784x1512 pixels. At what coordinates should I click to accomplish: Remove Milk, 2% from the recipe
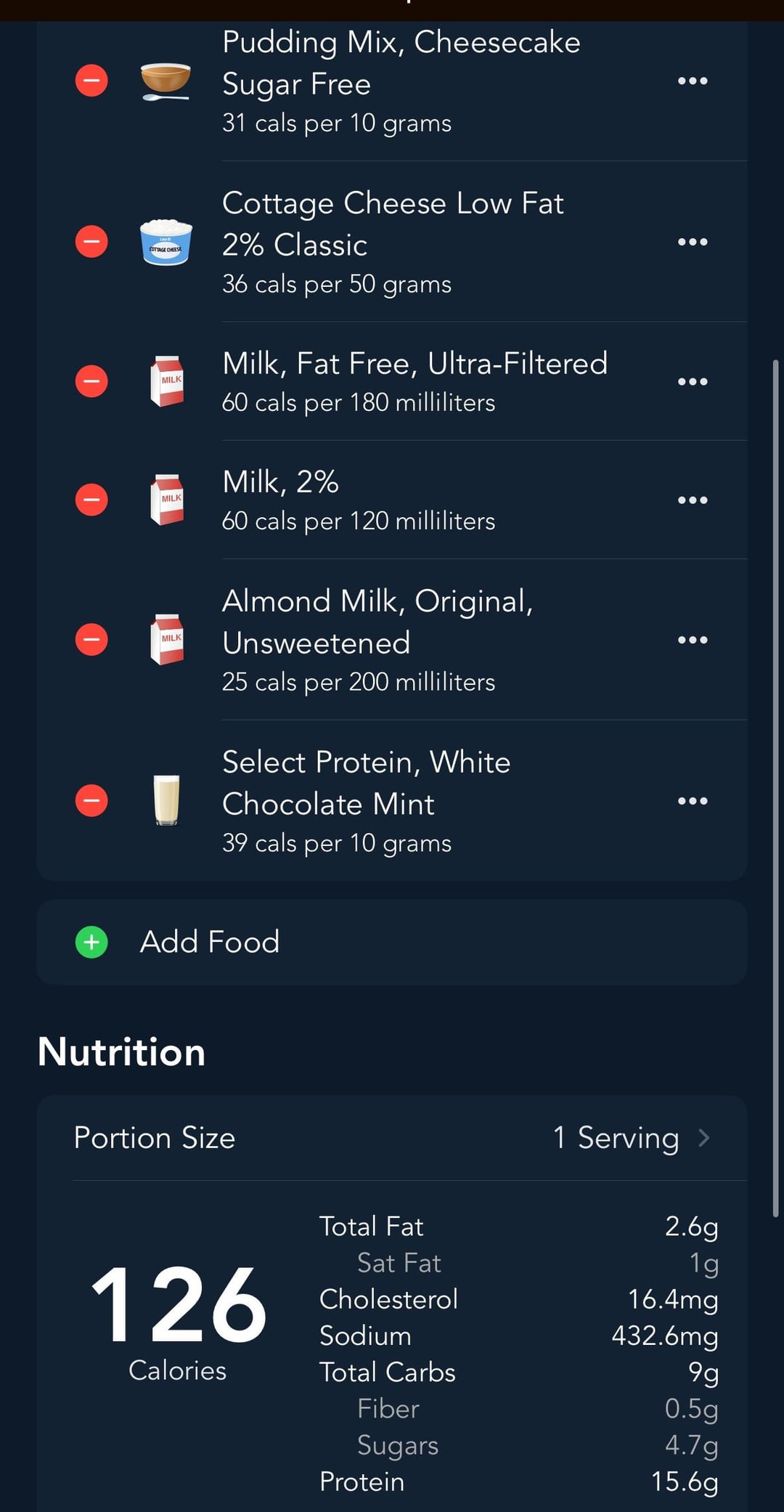coord(91,500)
